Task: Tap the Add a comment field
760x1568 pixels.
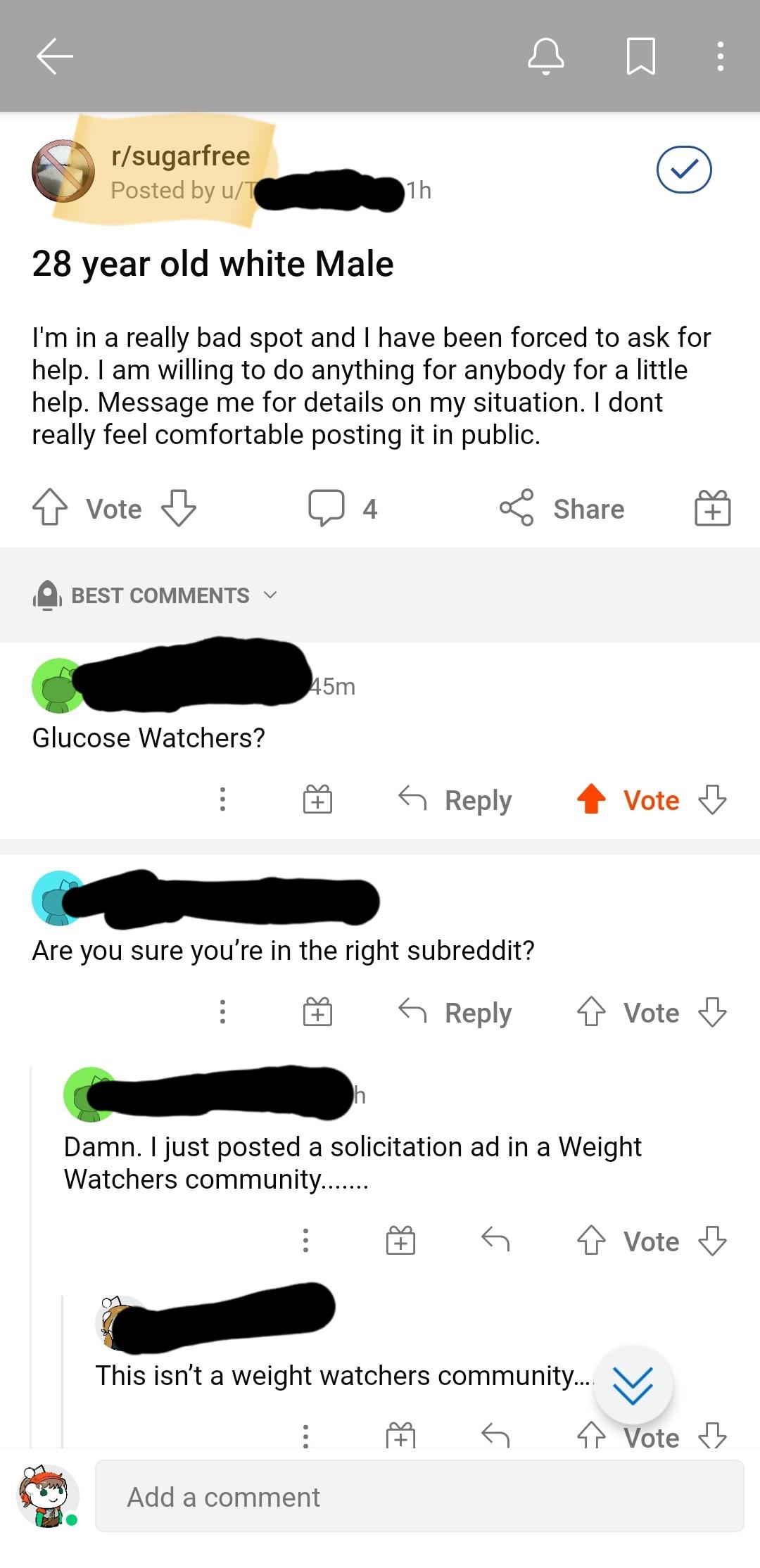Action: [419, 1496]
